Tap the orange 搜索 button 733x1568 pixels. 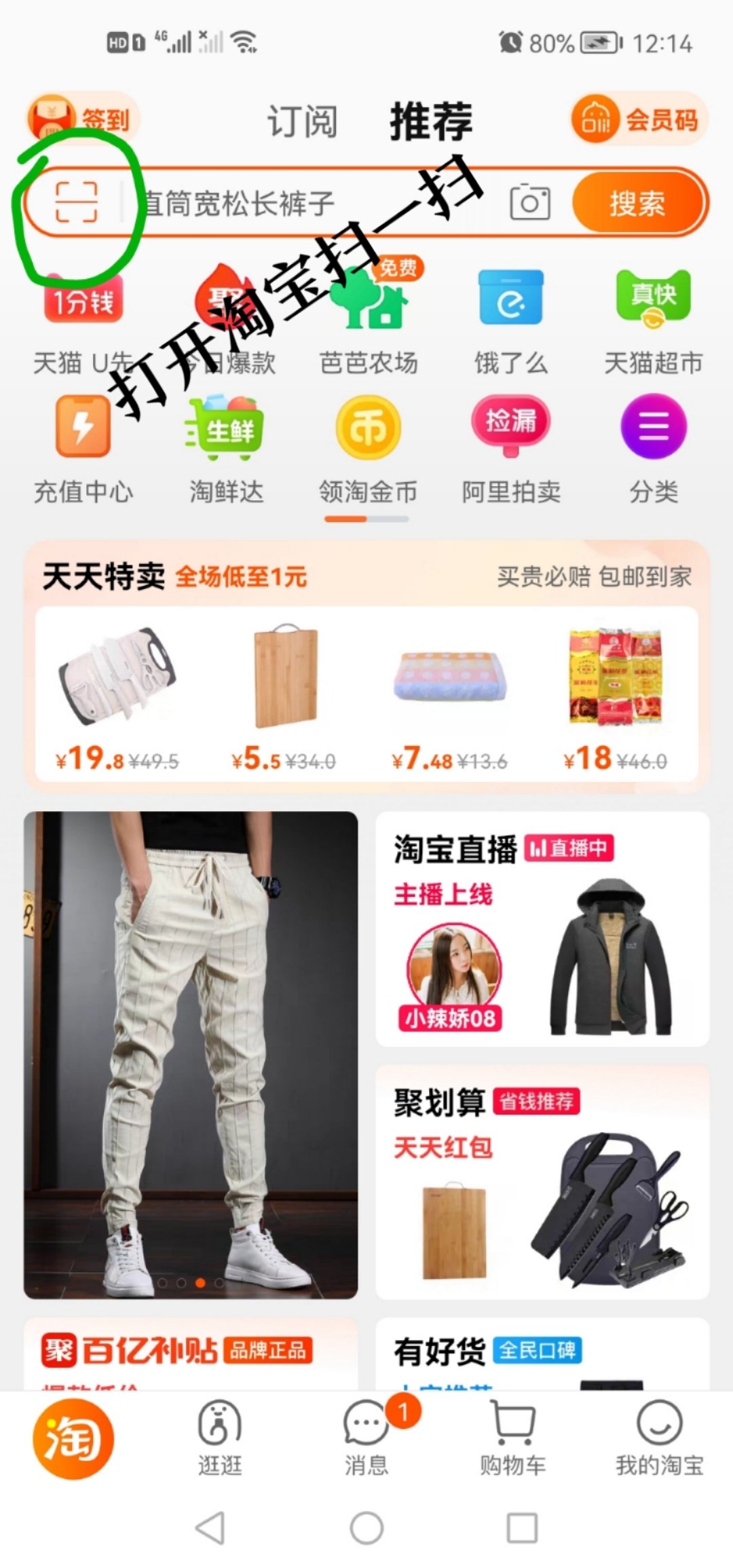pyautogui.click(x=637, y=203)
